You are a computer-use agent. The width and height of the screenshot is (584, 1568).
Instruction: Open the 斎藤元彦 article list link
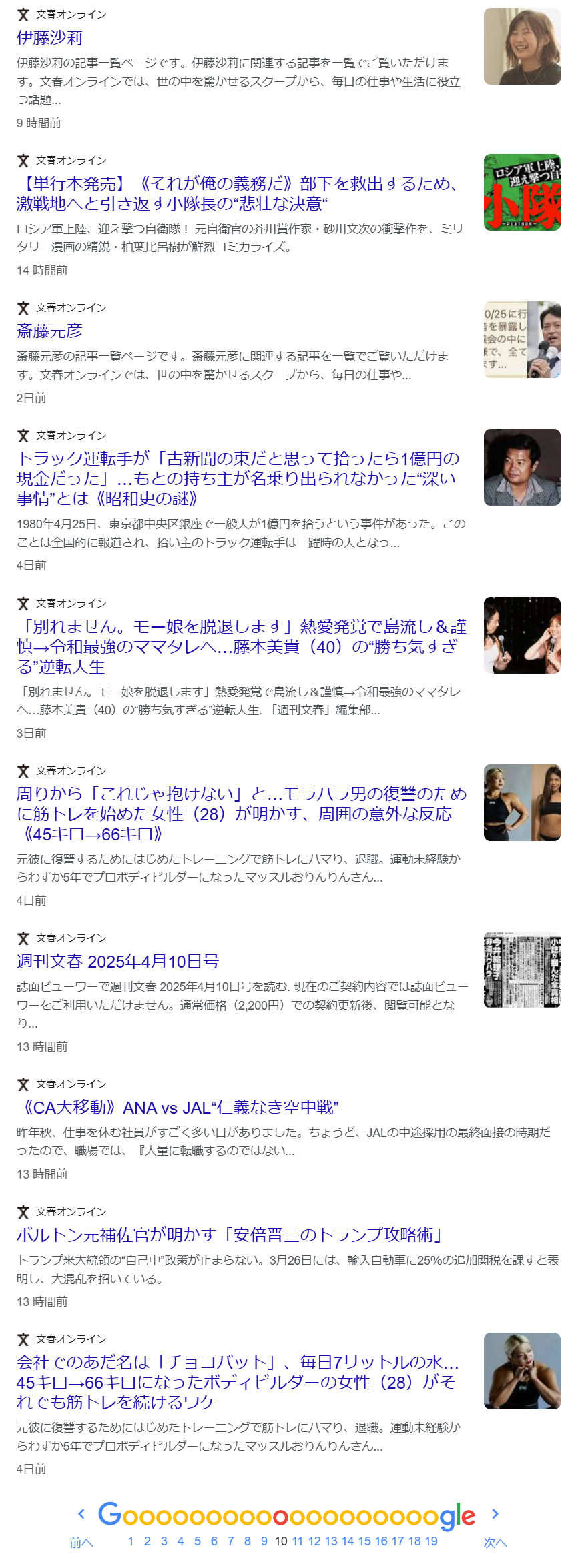[x=49, y=331]
